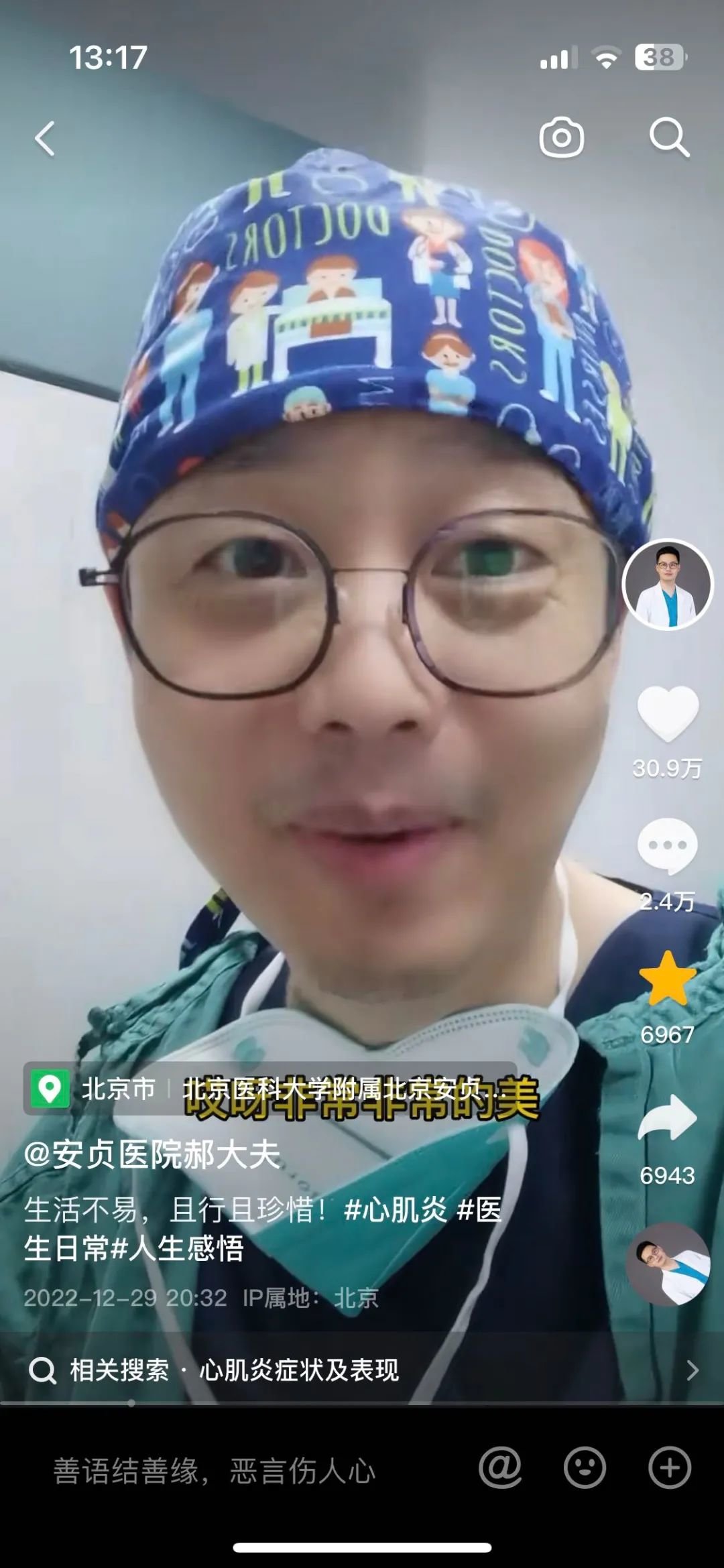Tap the yellow favorite star

pyautogui.click(x=667, y=979)
